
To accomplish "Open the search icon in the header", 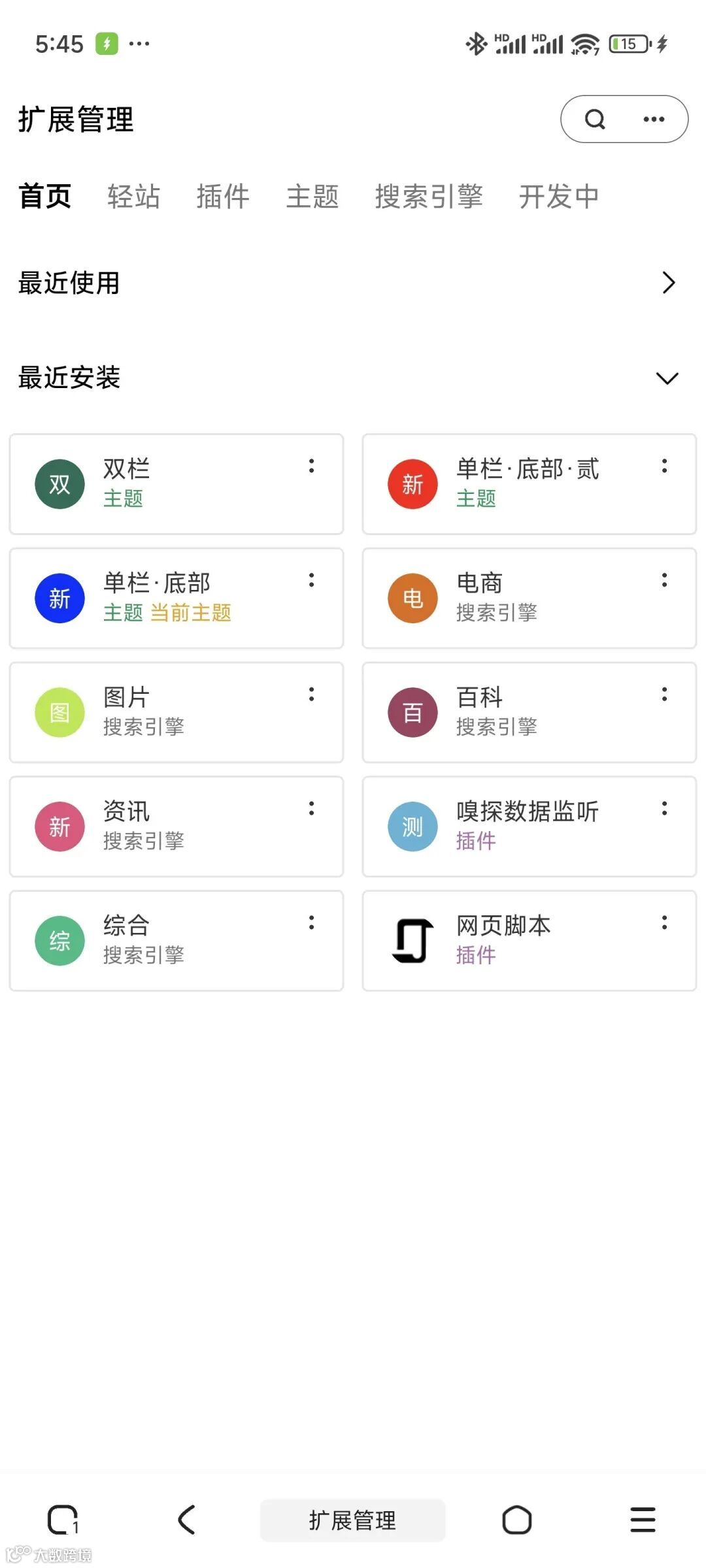I will tap(595, 119).
